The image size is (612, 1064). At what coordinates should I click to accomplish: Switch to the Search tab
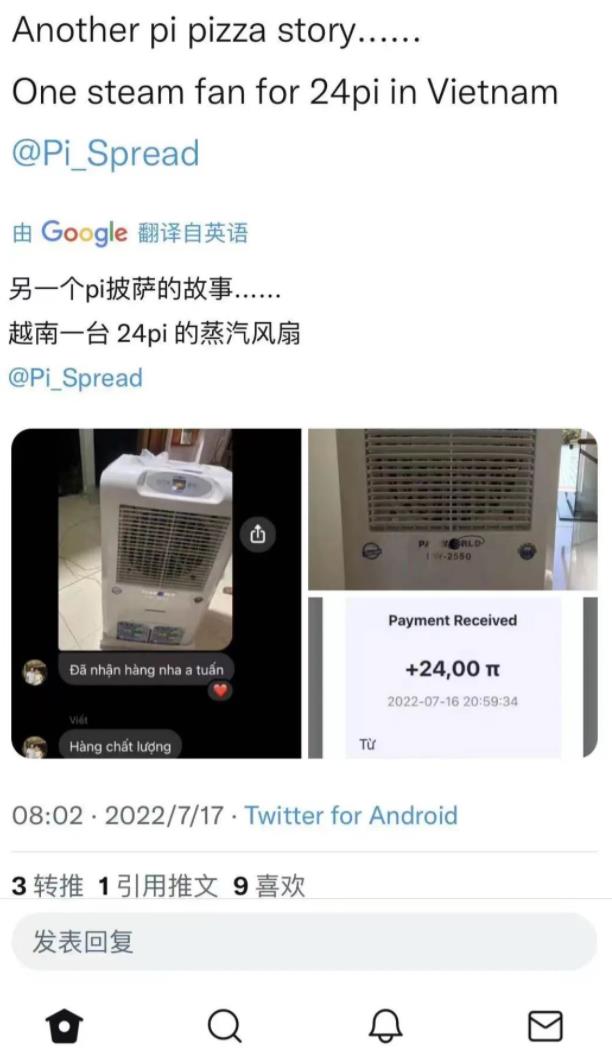click(225, 1026)
